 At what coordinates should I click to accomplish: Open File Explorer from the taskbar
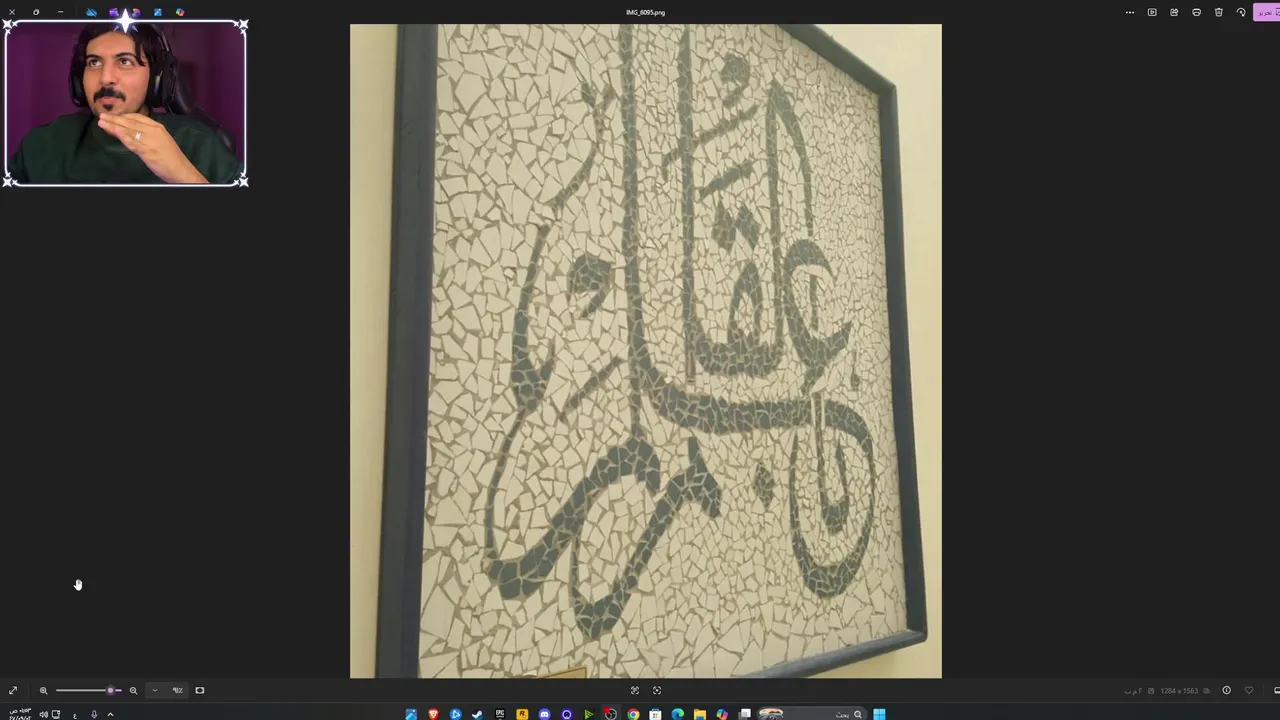(700, 714)
